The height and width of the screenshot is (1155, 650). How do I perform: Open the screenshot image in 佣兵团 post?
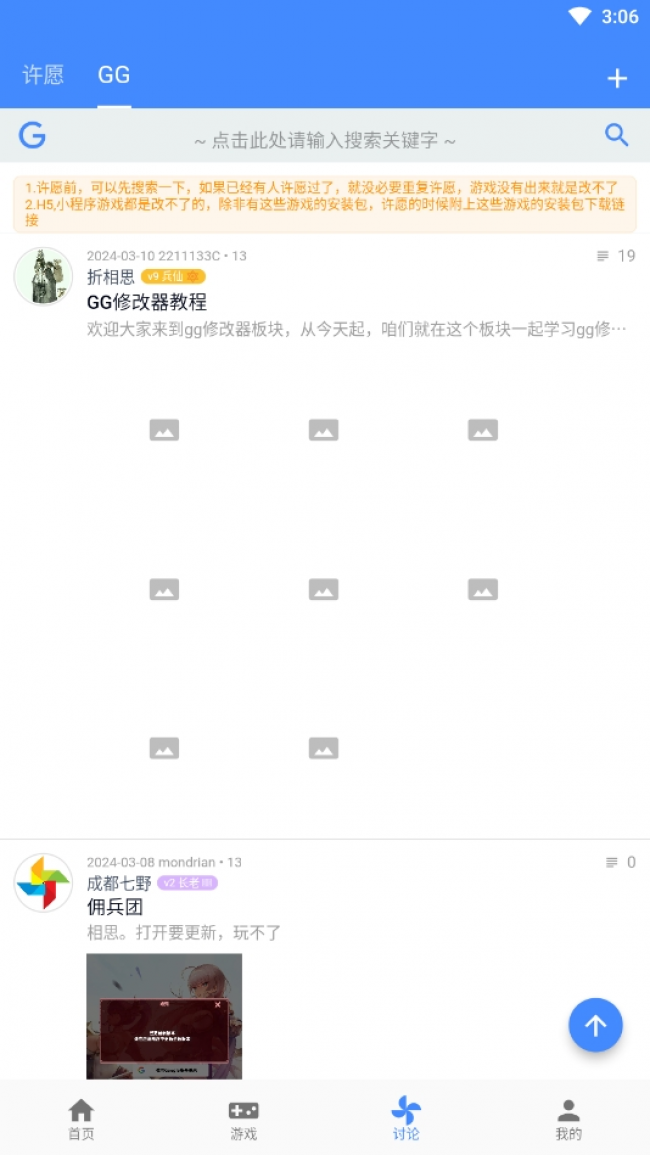coord(164,1015)
